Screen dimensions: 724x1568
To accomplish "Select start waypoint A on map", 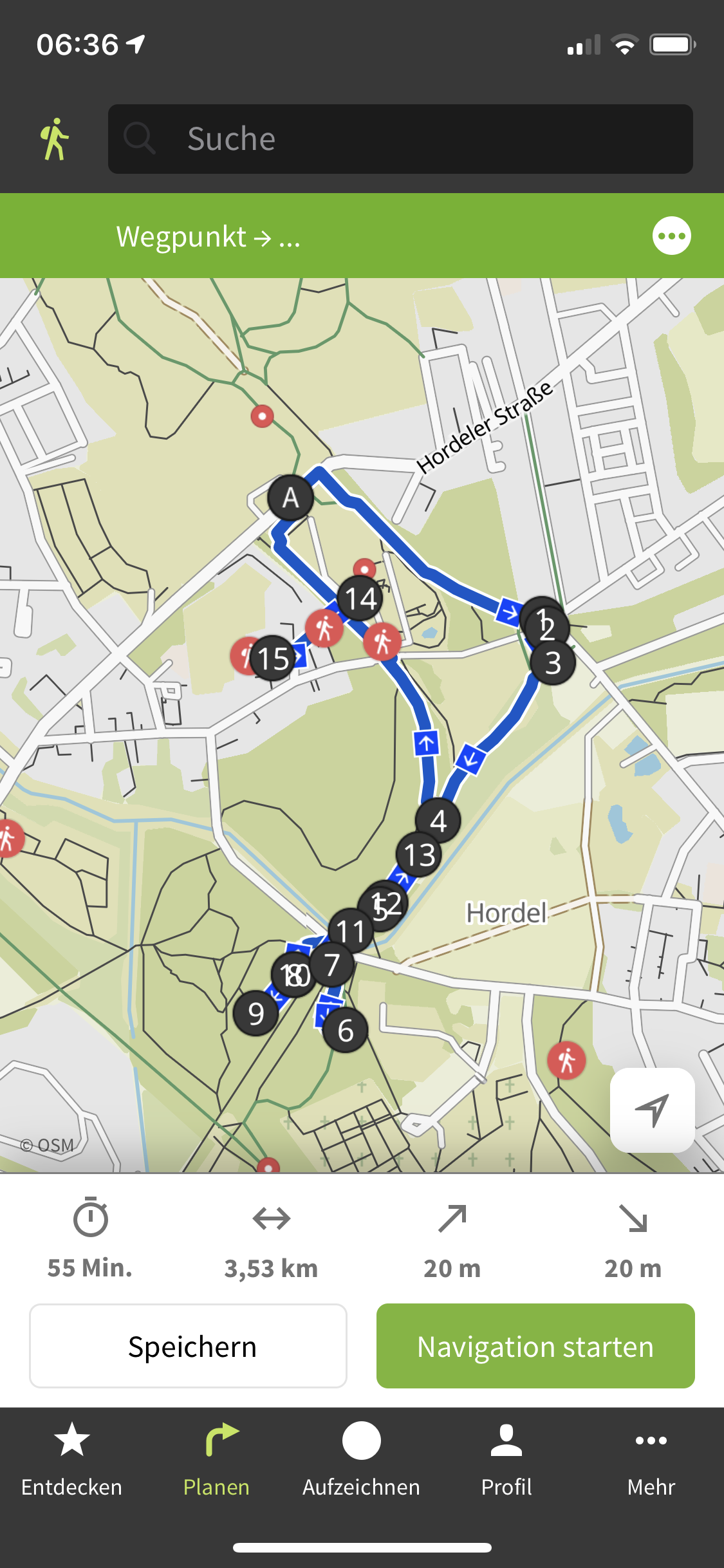I will tap(290, 498).
